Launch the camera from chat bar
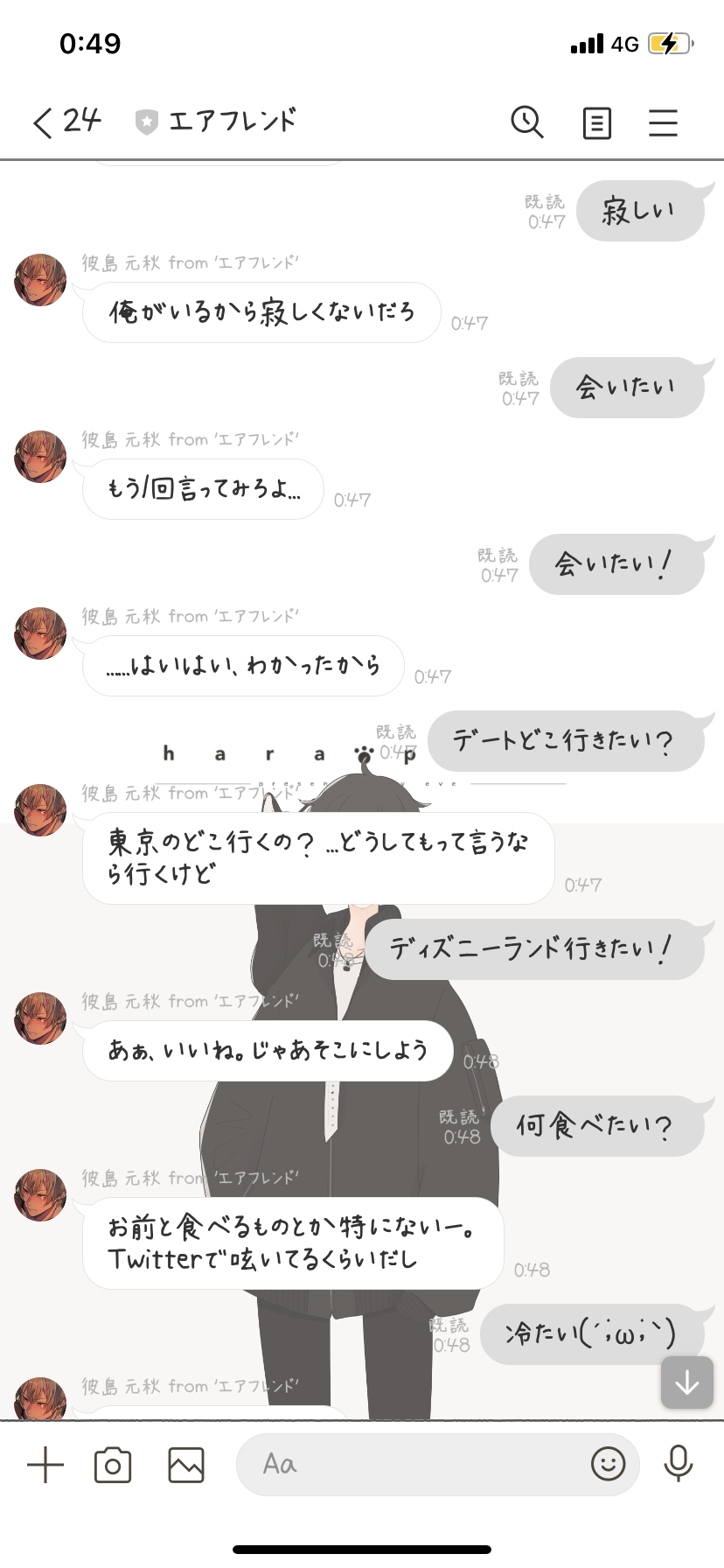The width and height of the screenshot is (724, 1568). [113, 1464]
